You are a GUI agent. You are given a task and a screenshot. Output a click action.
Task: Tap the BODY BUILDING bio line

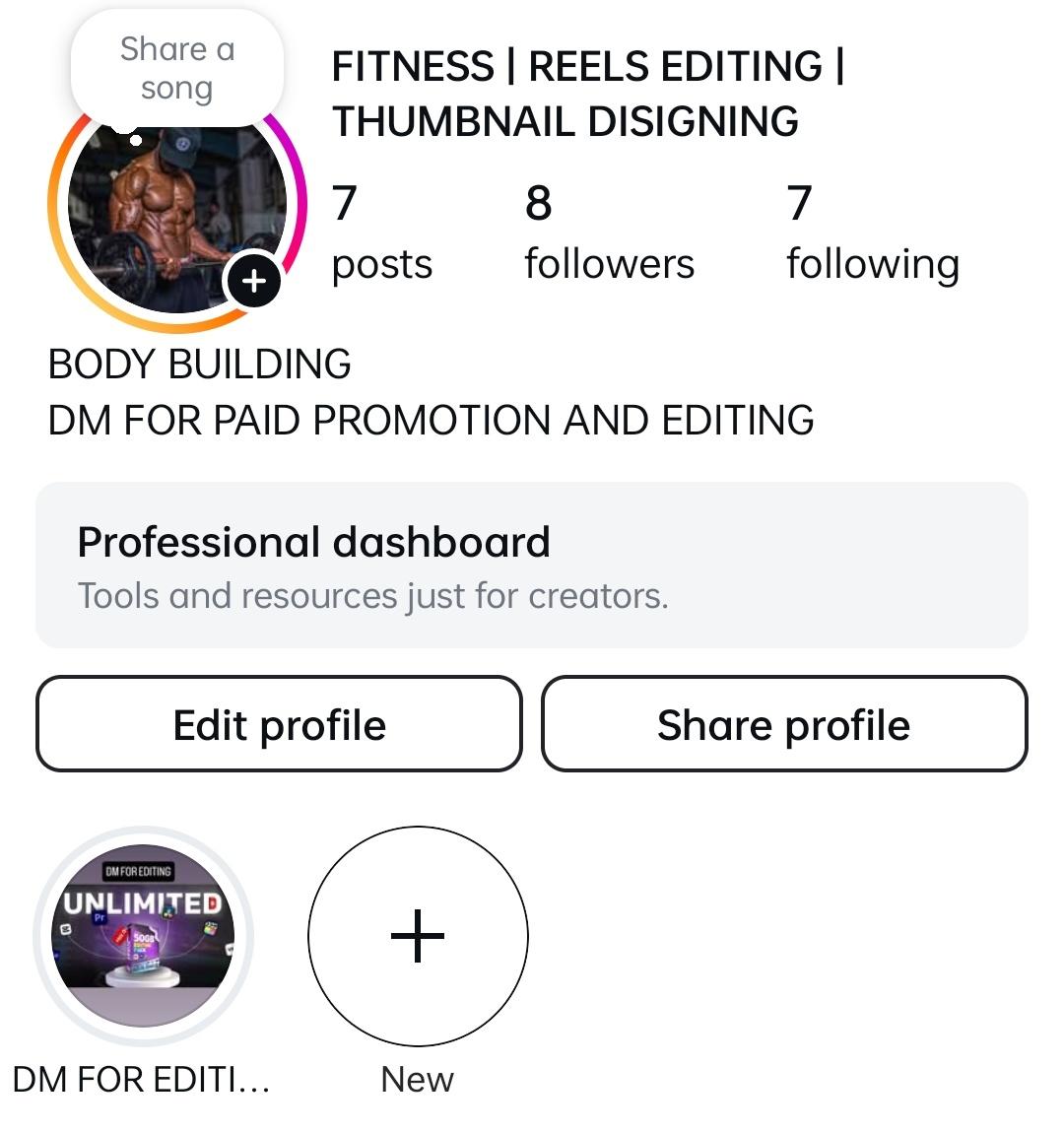pyautogui.click(x=200, y=365)
